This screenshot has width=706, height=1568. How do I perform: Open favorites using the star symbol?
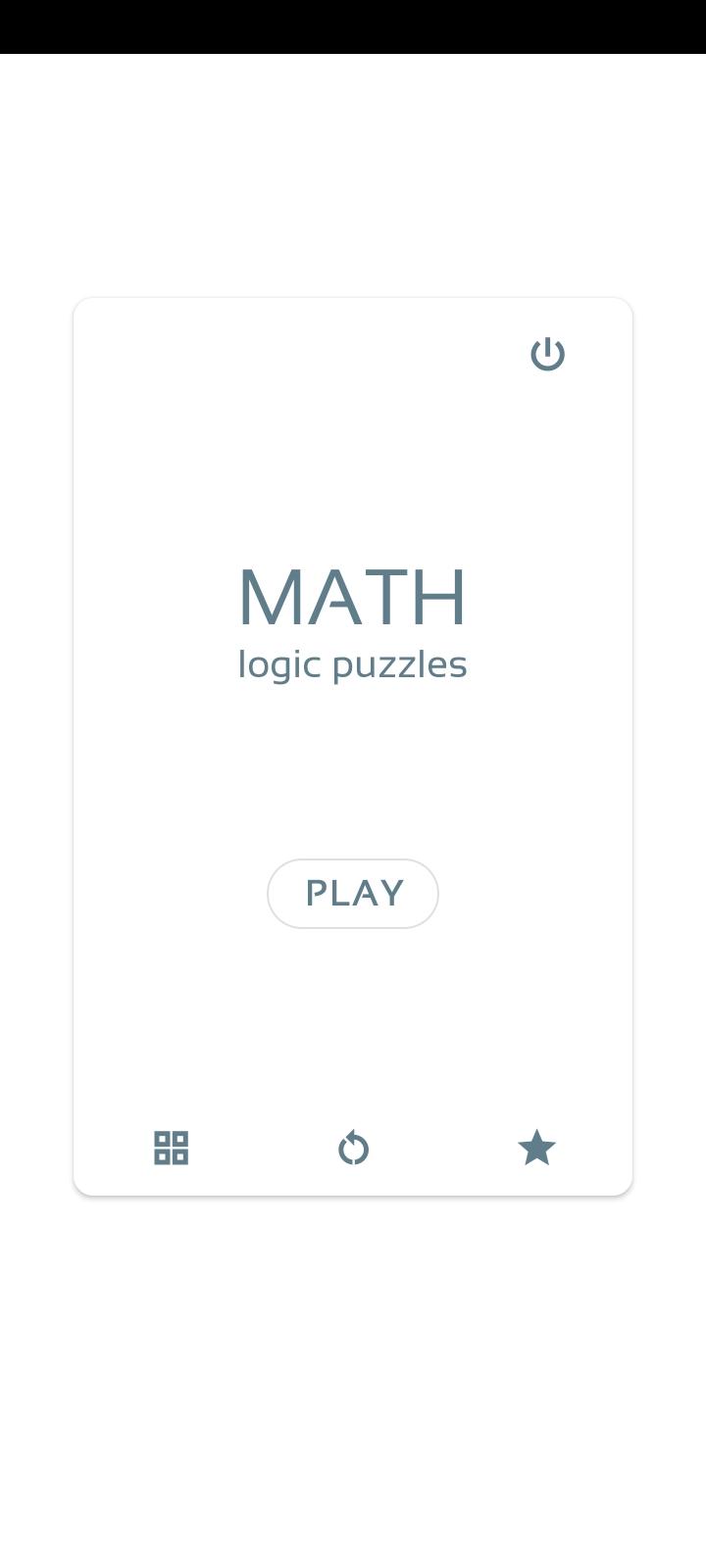pyautogui.click(x=536, y=1147)
